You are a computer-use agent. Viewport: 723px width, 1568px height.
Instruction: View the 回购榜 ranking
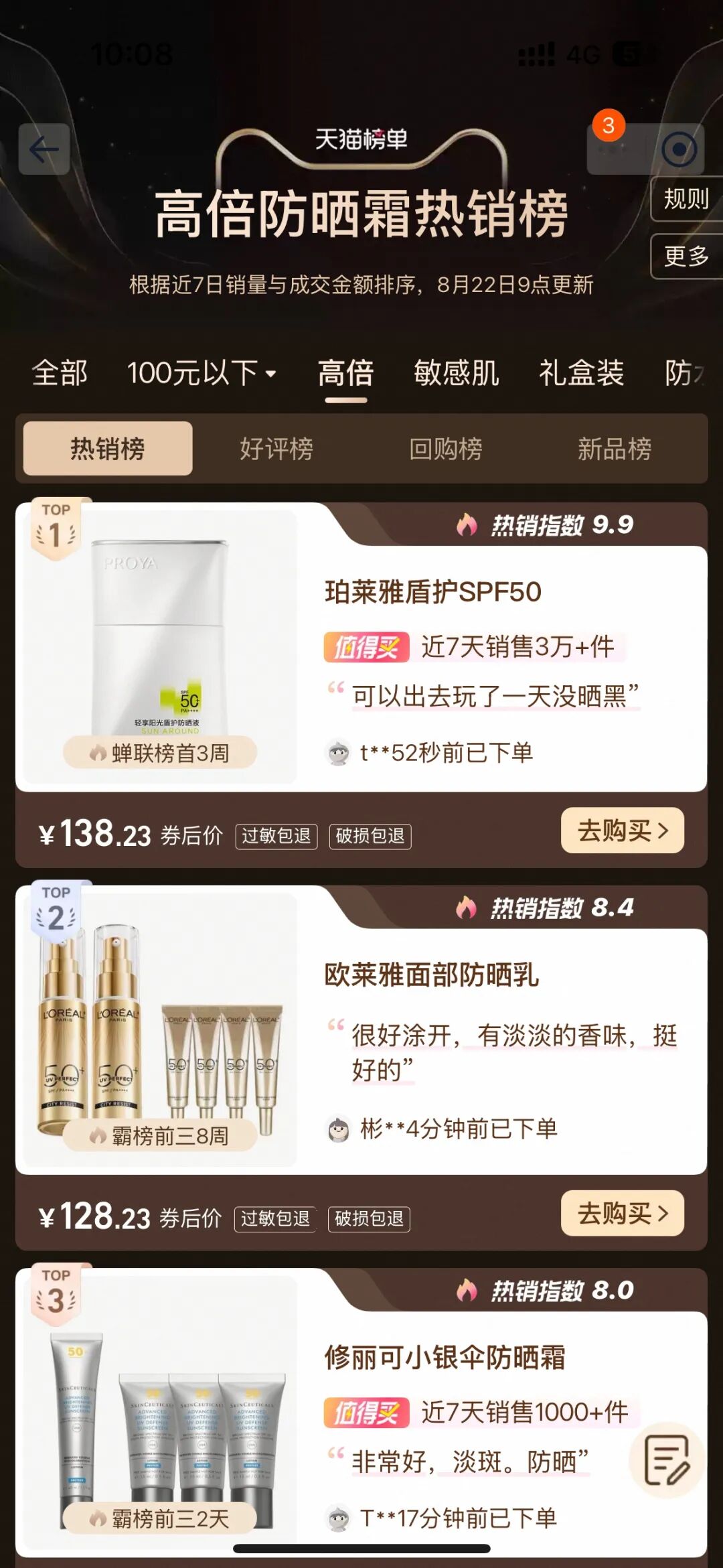(x=446, y=449)
